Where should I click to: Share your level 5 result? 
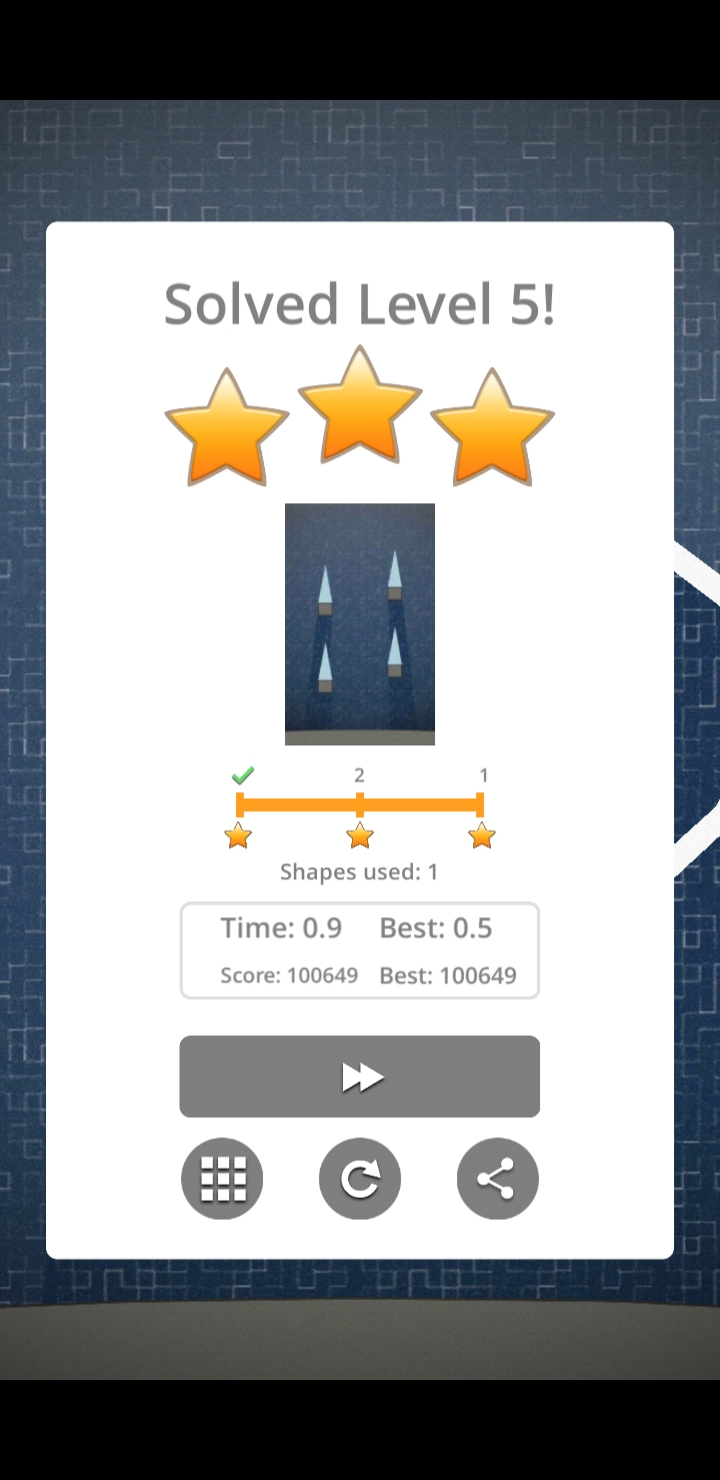coord(497,1179)
